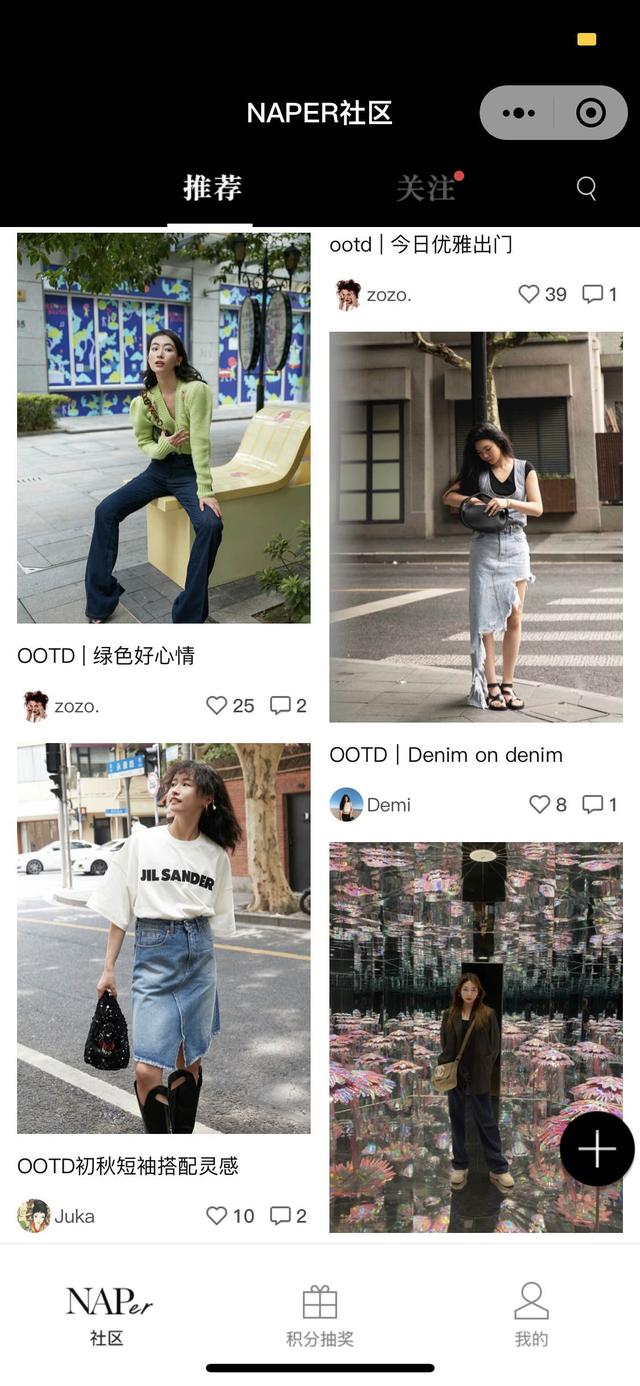Viewport: 640px width, 1386px height.
Task: Select the 推荐 tab
Action: click(212, 188)
